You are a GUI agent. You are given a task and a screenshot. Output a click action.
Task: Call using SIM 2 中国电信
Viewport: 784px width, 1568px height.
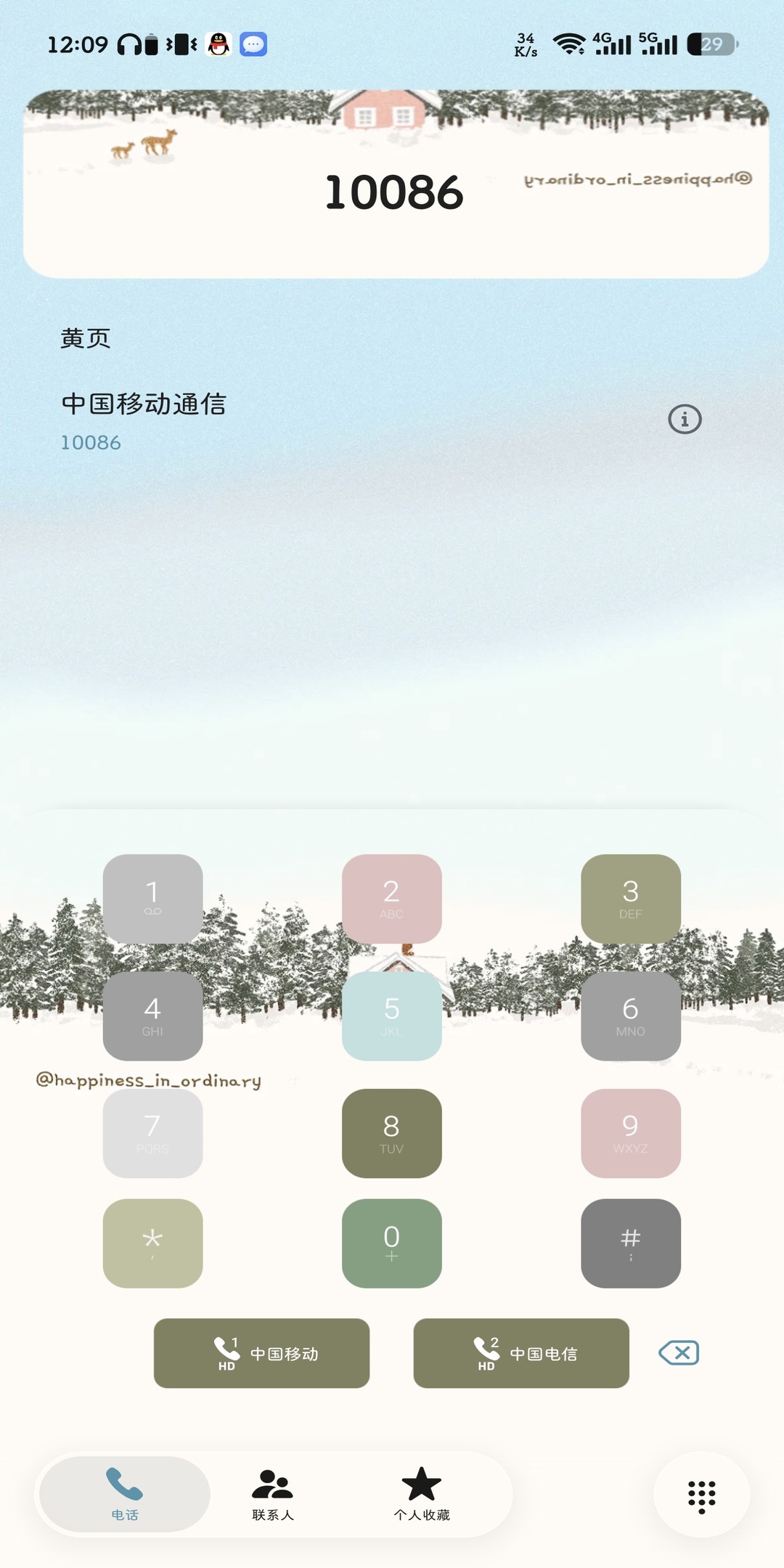tap(521, 1353)
